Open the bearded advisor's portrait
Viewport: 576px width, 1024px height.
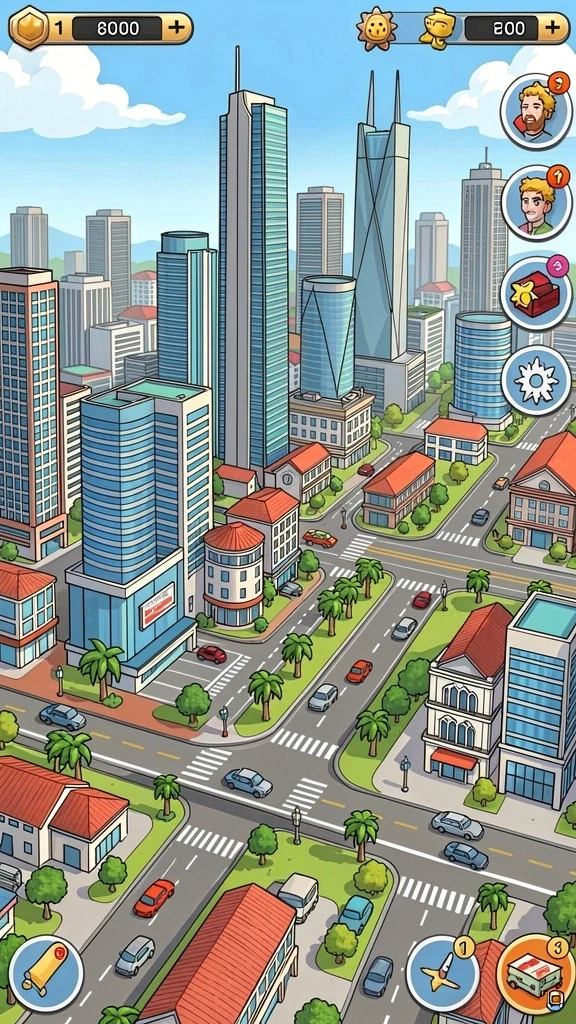(537, 110)
